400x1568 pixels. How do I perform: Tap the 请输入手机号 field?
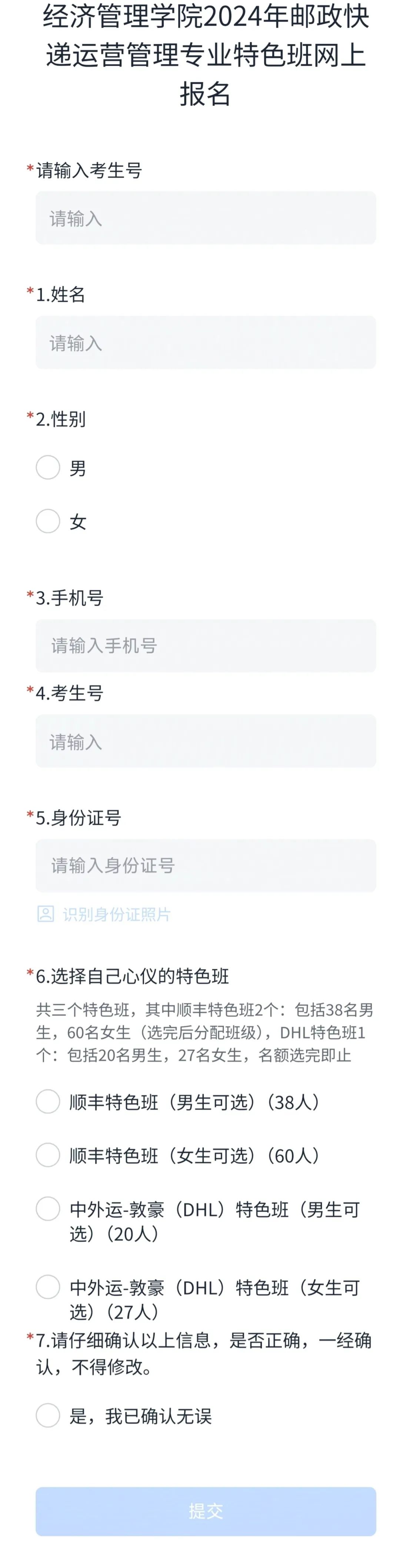(x=206, y=646)
